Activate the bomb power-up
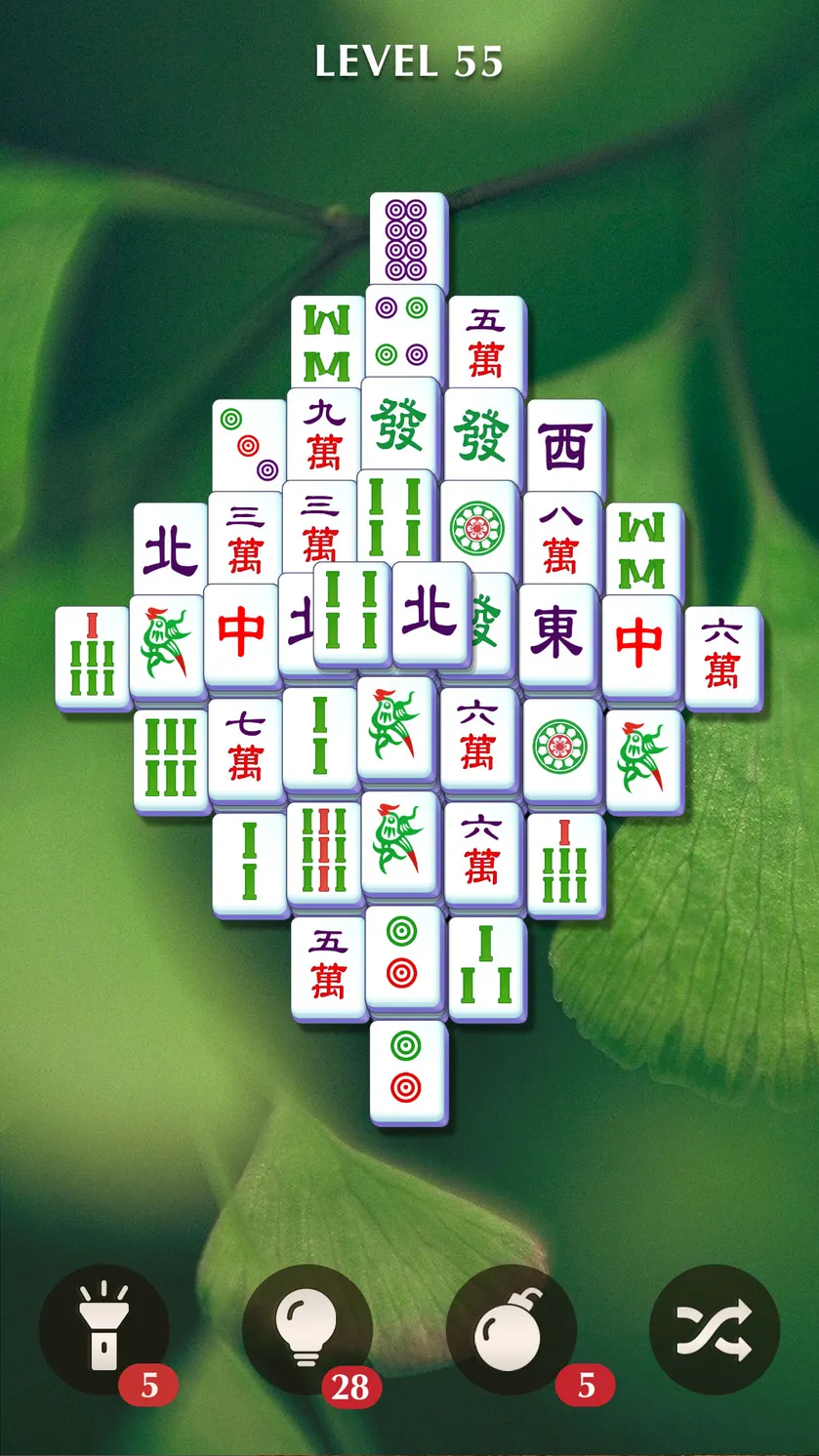 (x=512, y=1328)
